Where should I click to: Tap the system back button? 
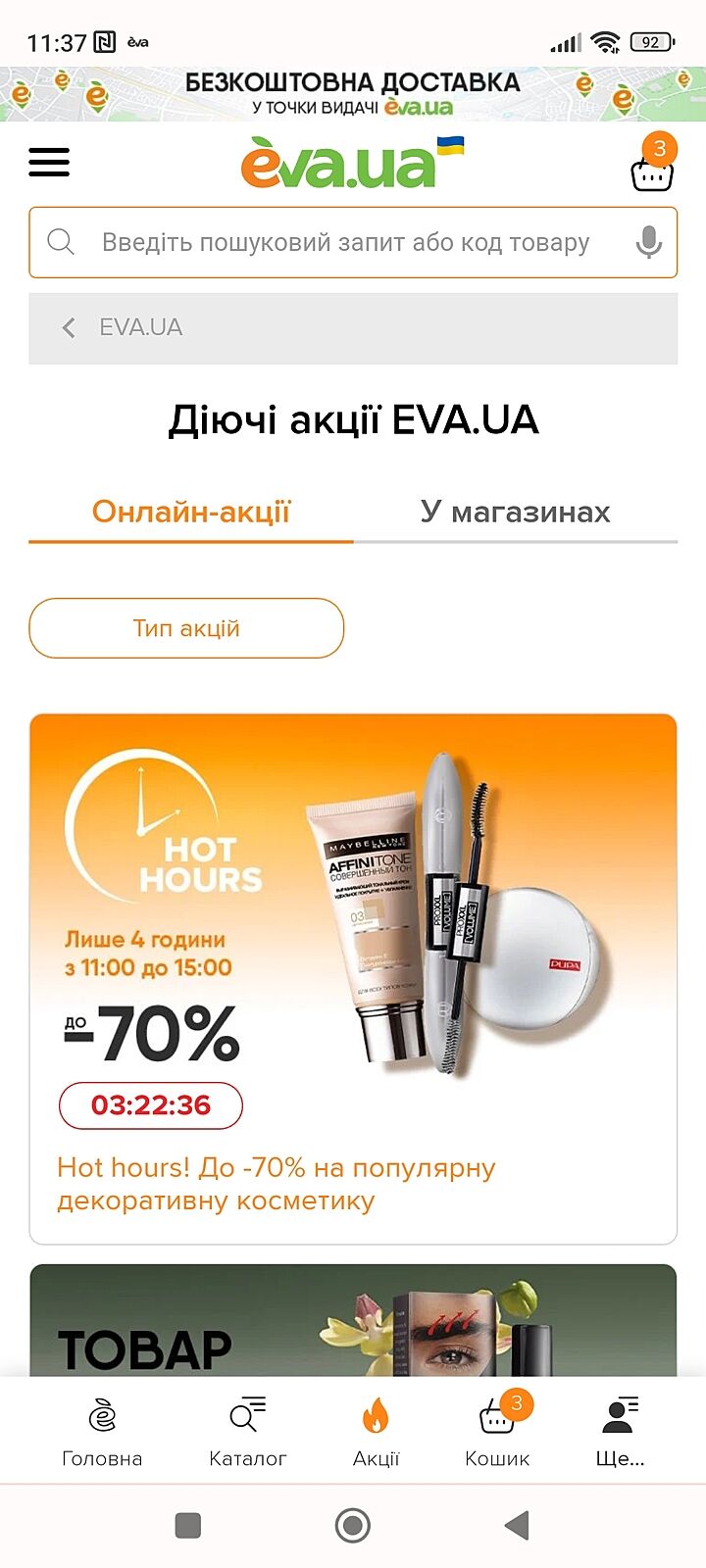pyautogui.click(x=517, y=1525)
